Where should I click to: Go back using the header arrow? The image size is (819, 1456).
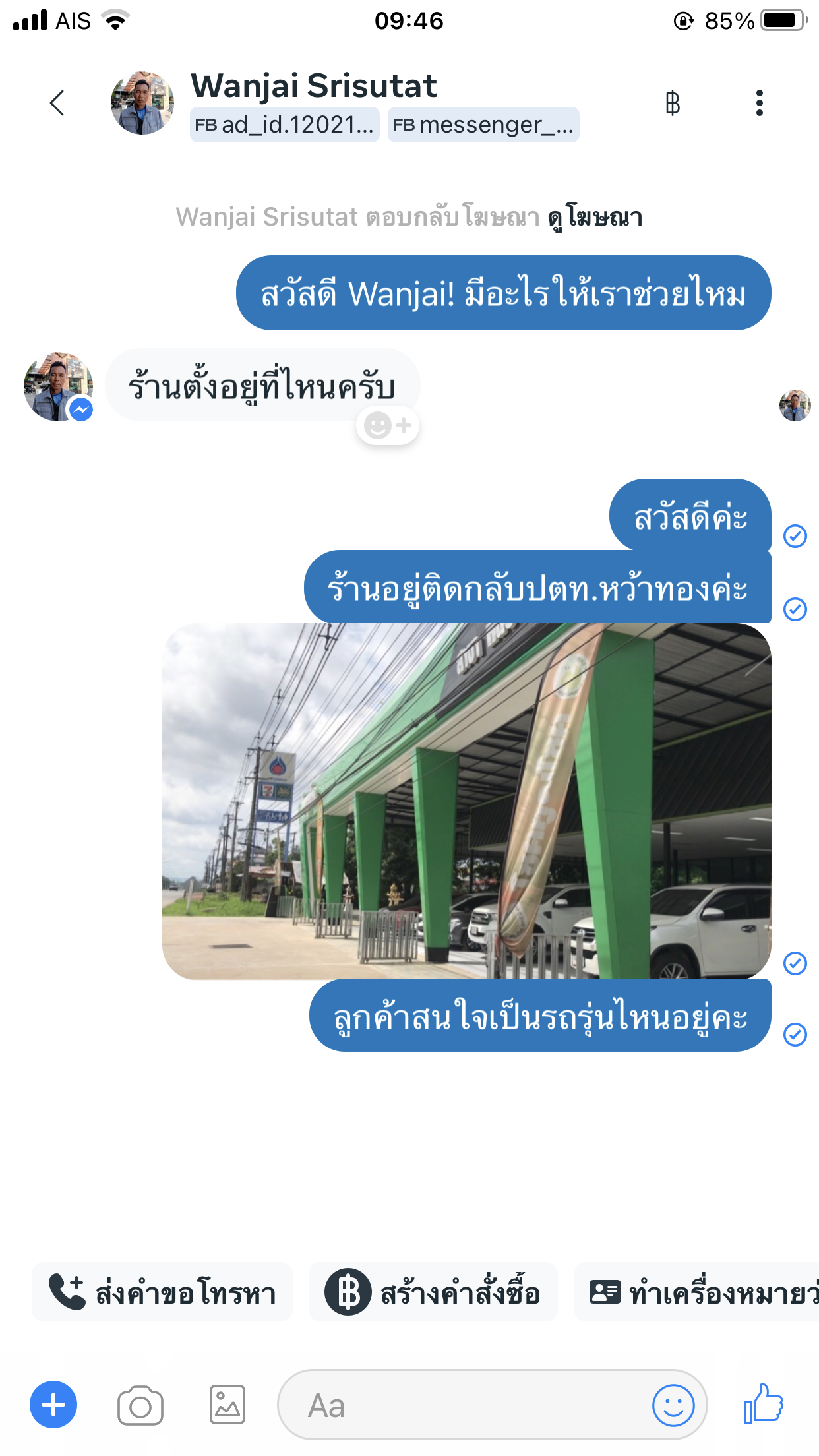coord(57,103)
